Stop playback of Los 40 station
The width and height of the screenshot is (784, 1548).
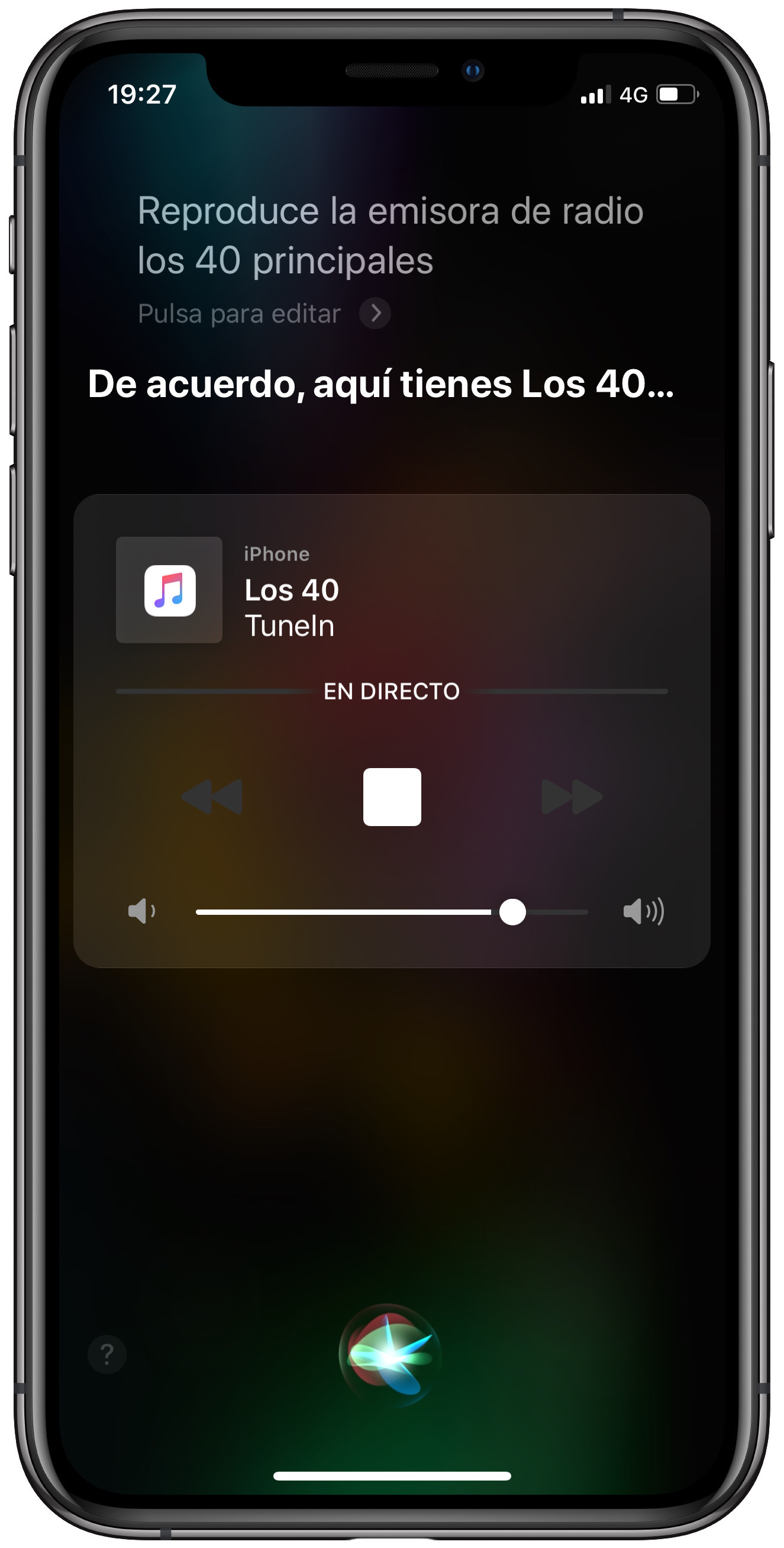click(x=392, y=797)
